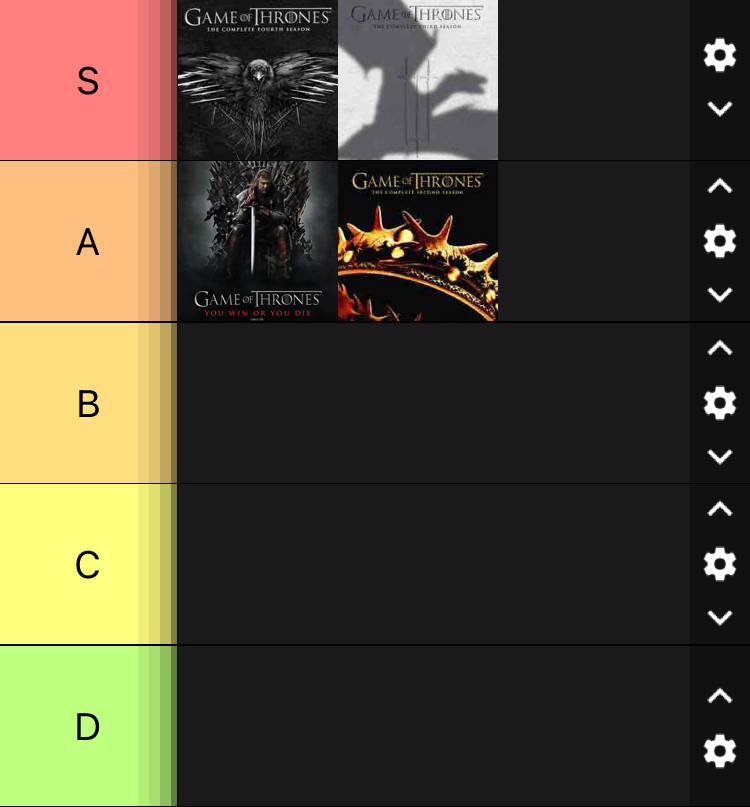Select the Third Season dragon shadow poster

[x=418, y=80]
